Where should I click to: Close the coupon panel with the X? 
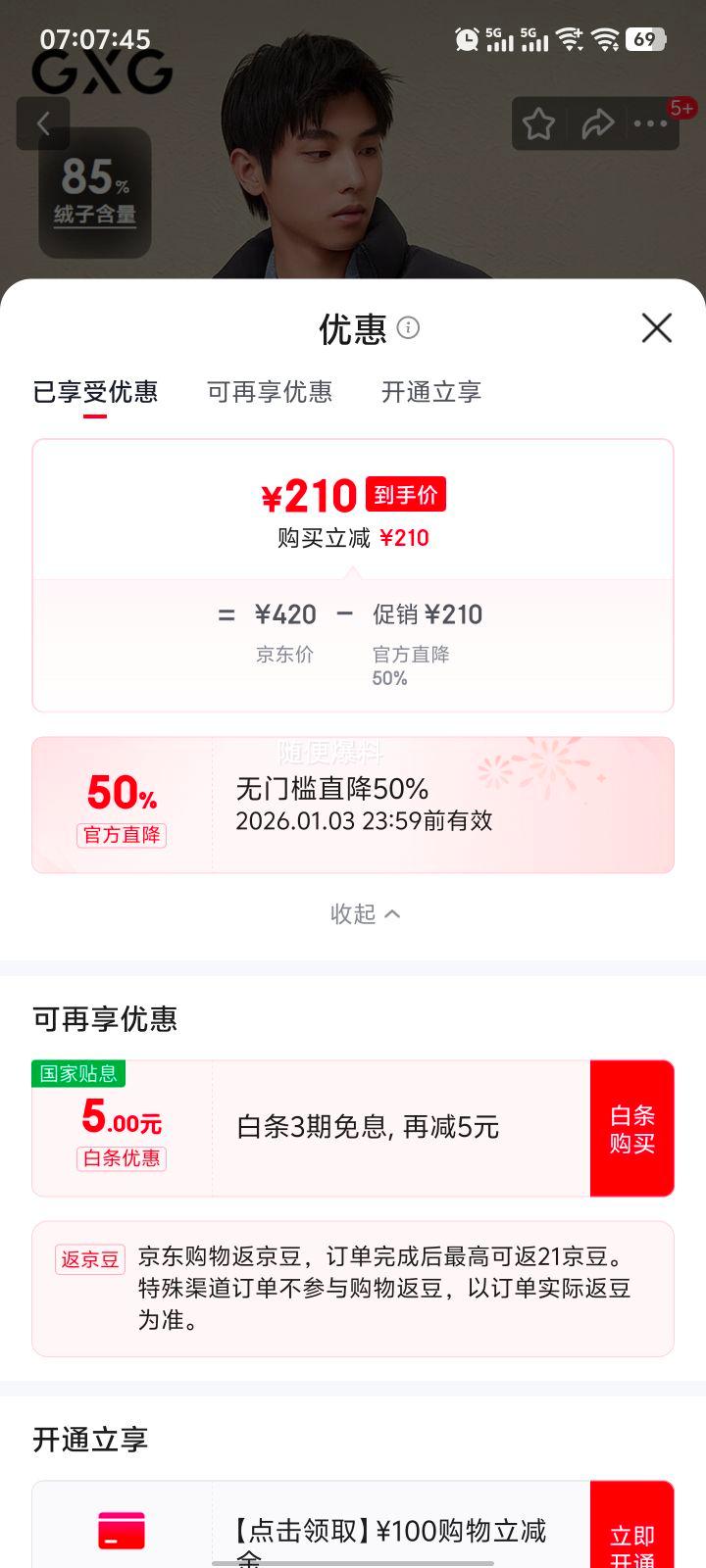click(655, 328)
